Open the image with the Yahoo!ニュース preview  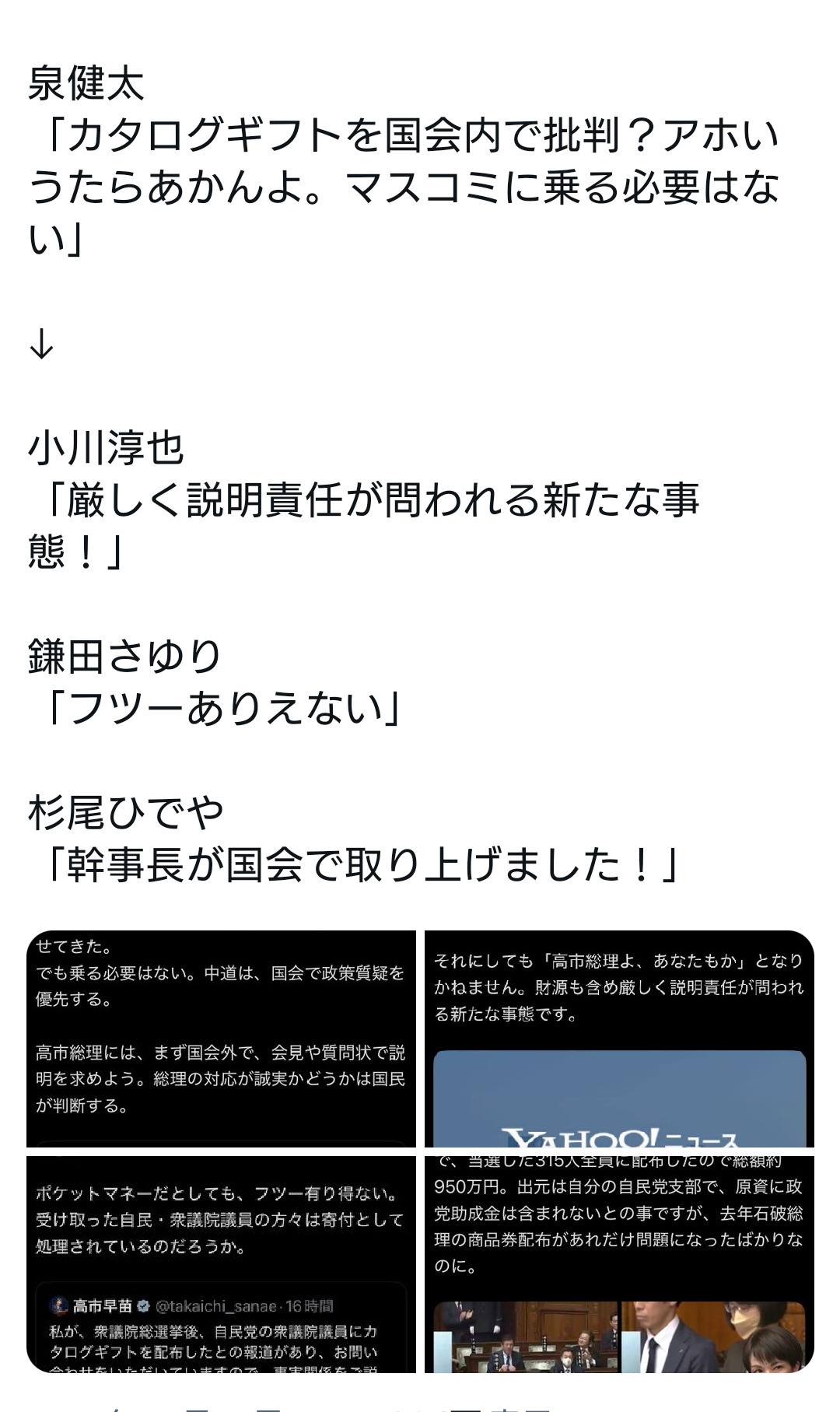click(619, 1039)
